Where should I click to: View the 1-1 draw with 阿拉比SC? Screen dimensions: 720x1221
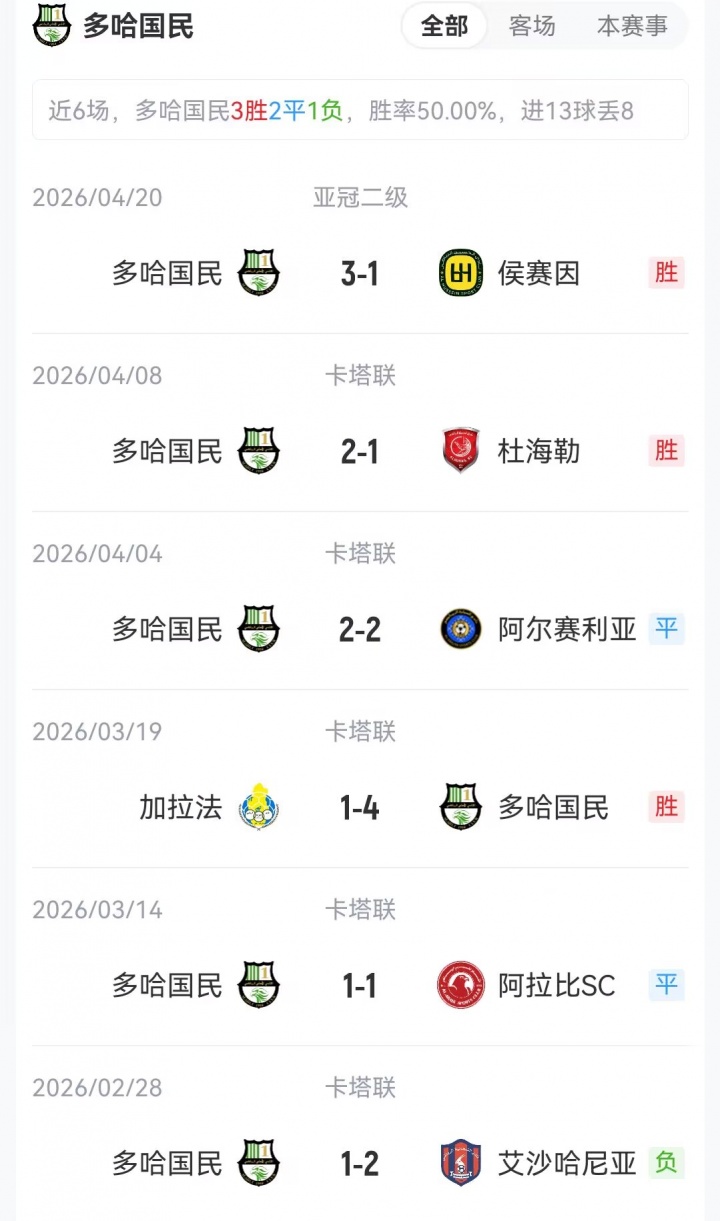[360, 985]
